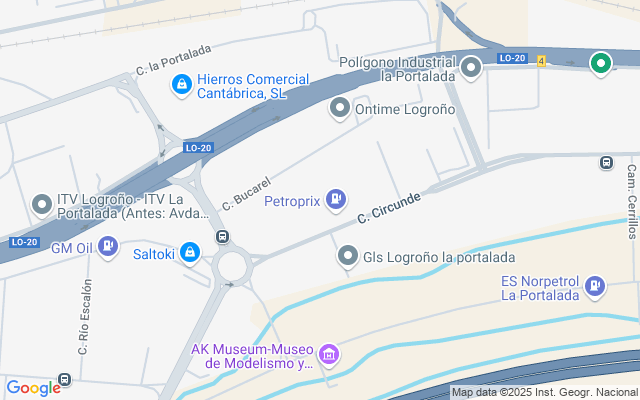The height and width of the screenshot is (400, 640).
Task: Select the bus stop on C. Río Escalón
Action: [x=66, y=380]
